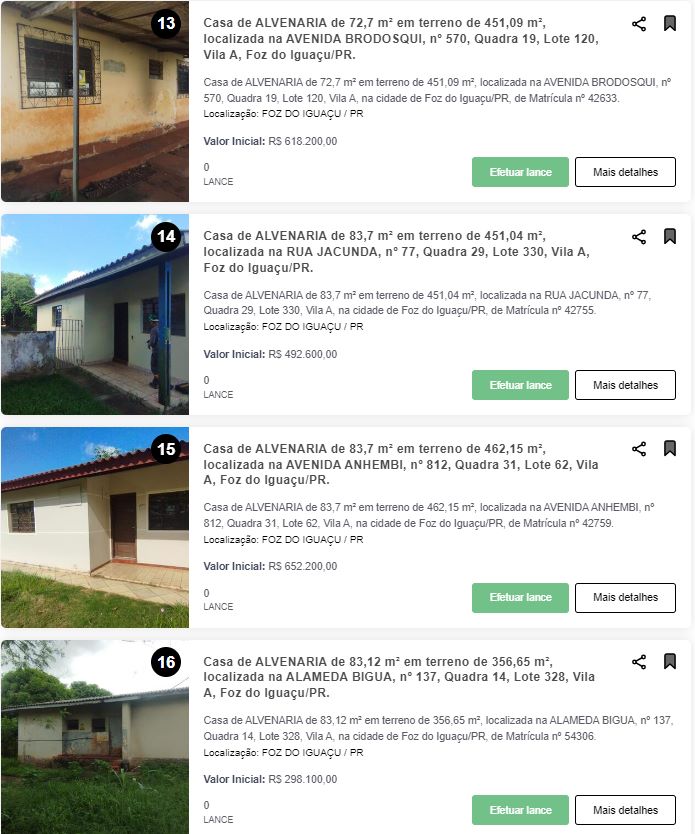View more details for Avenida Brodosqui house

625,172
